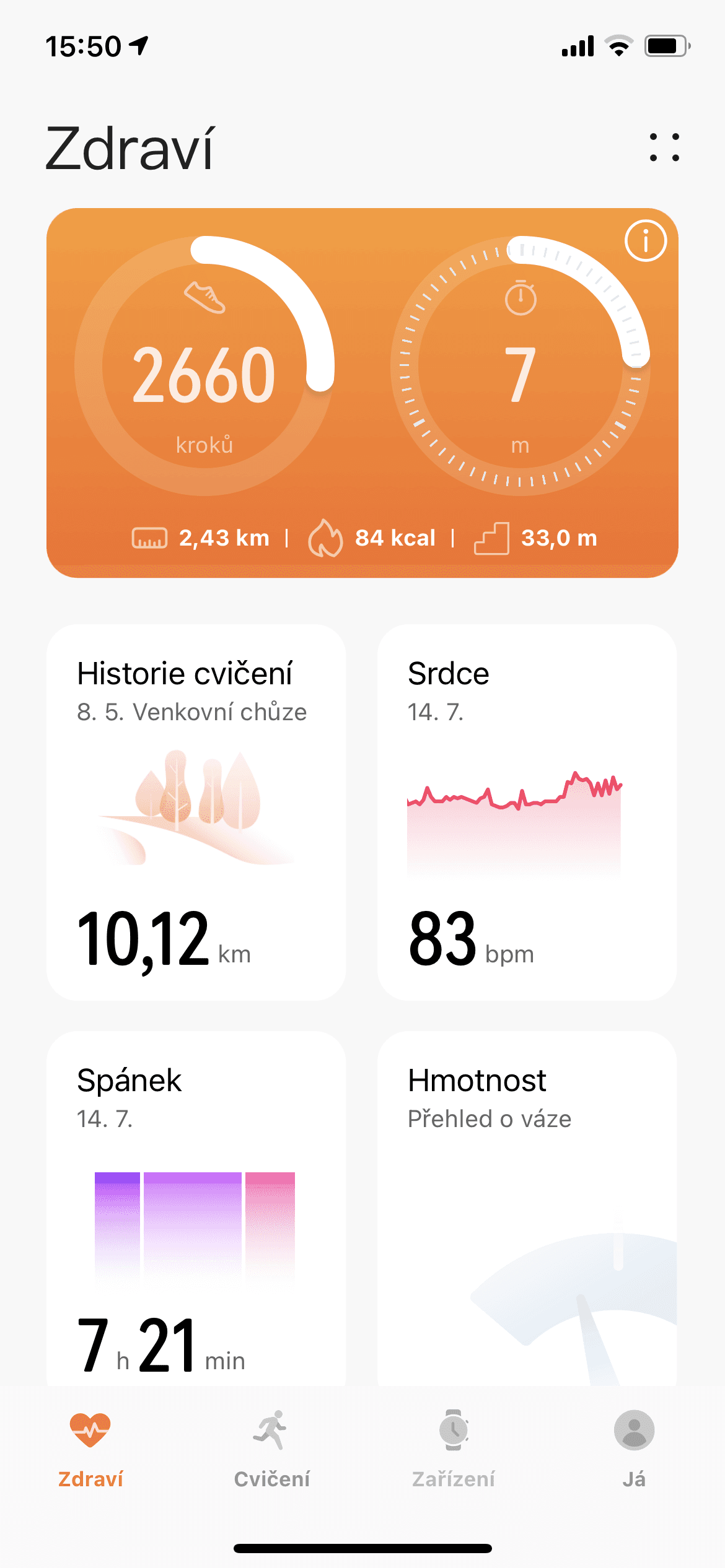Click the distance ruler icon

[149, 538]
